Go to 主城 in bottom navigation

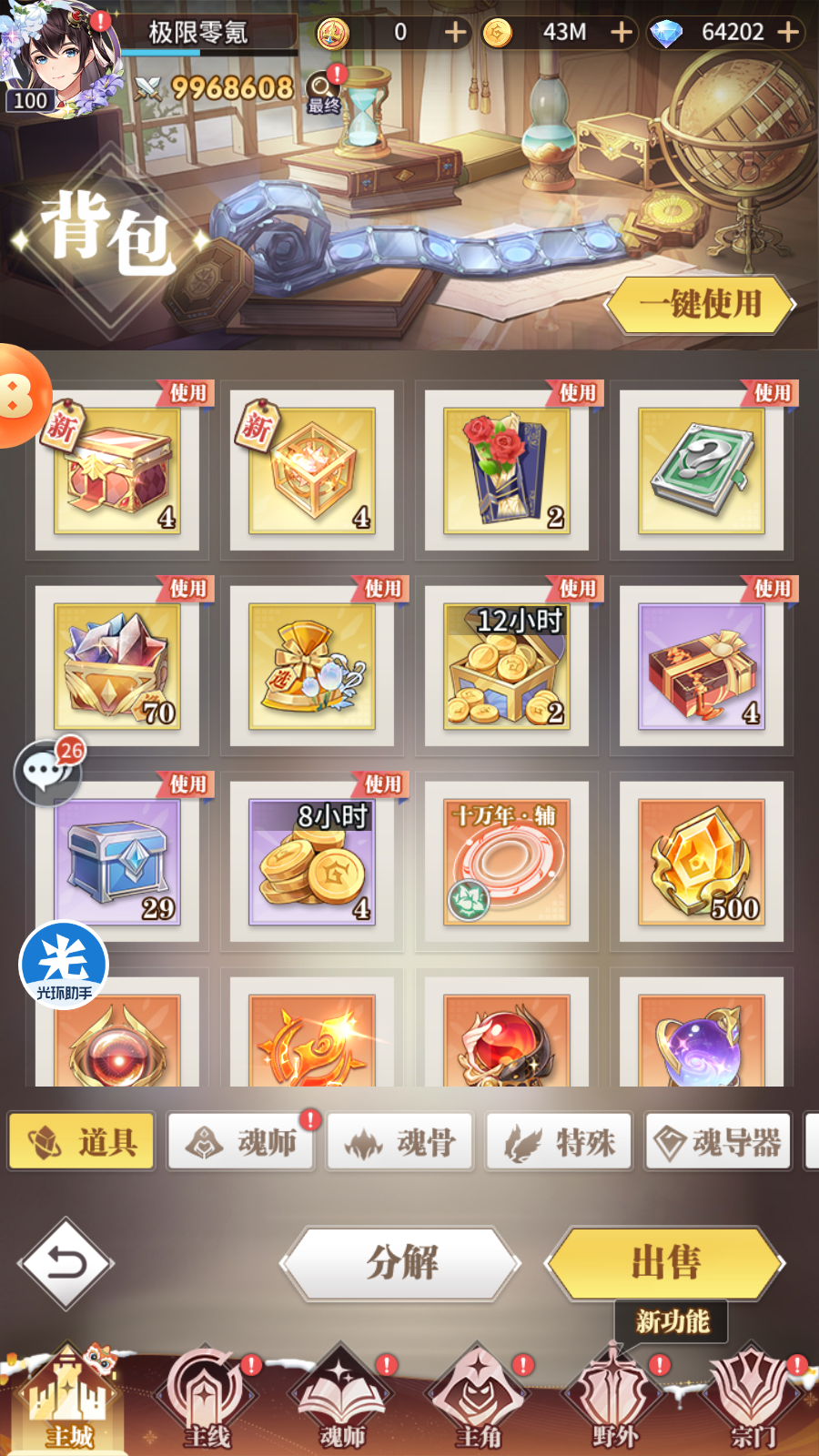[68, 1401]
